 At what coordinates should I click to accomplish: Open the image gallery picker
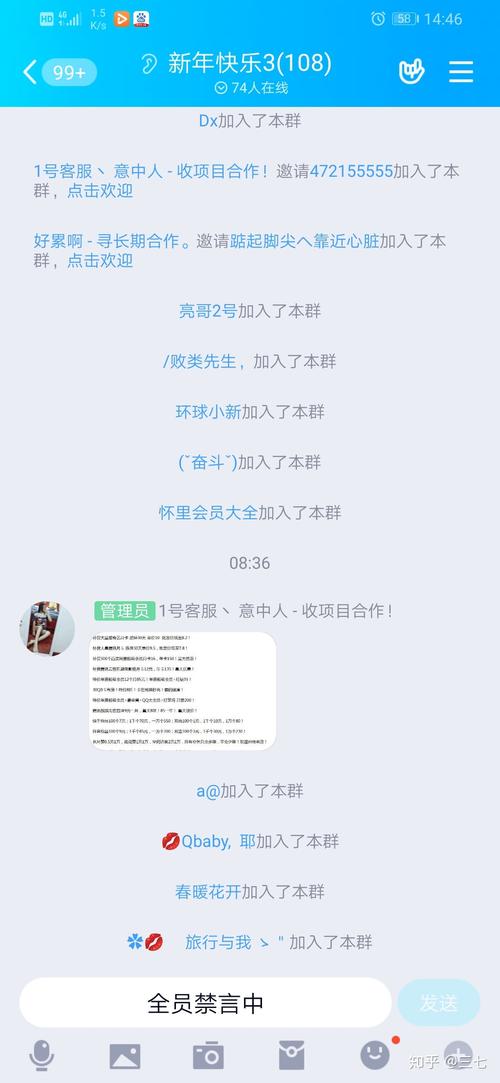125,1056
